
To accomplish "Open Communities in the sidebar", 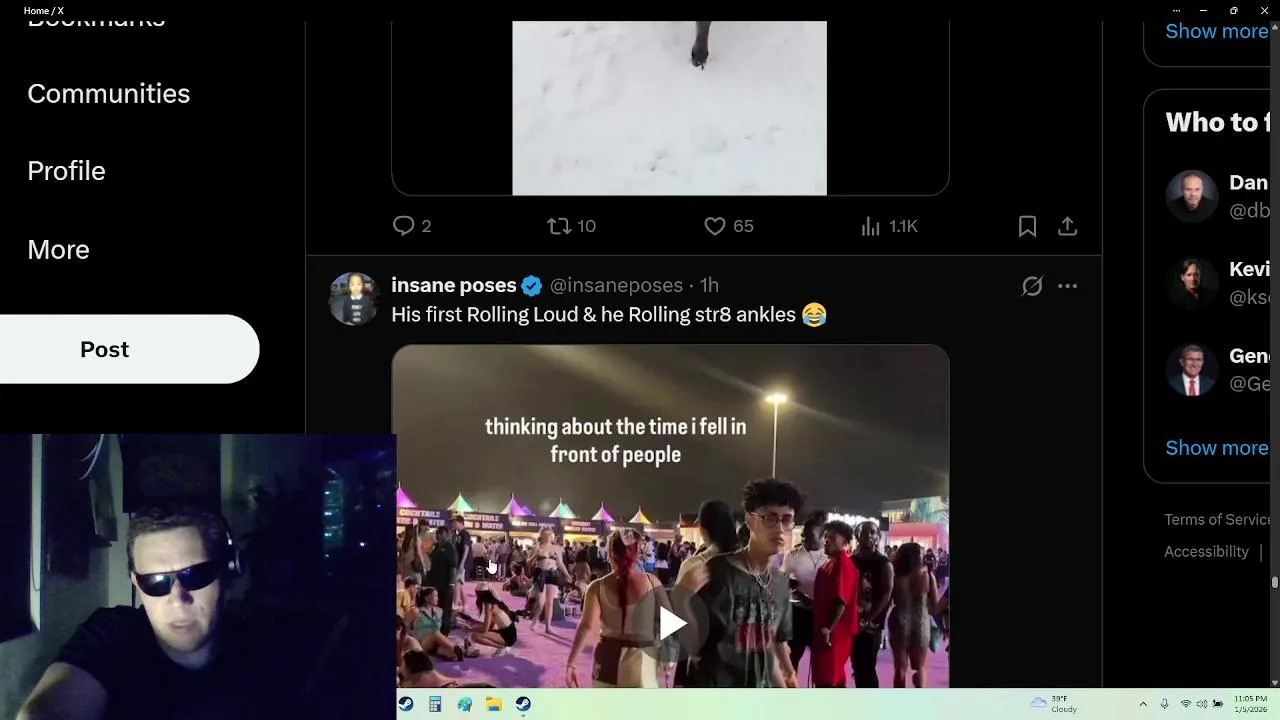I will click(108, 93).
